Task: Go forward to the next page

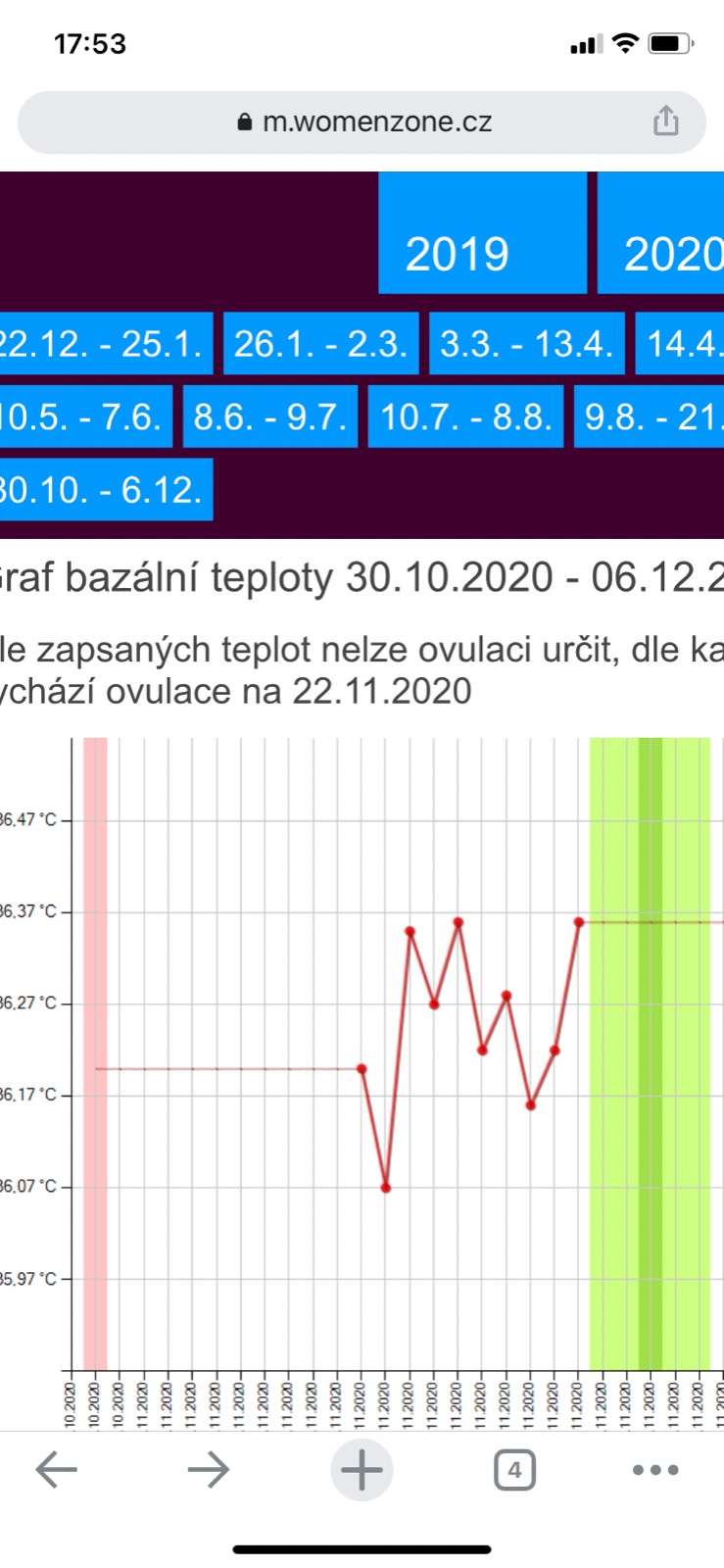Action: (209, 1470)
